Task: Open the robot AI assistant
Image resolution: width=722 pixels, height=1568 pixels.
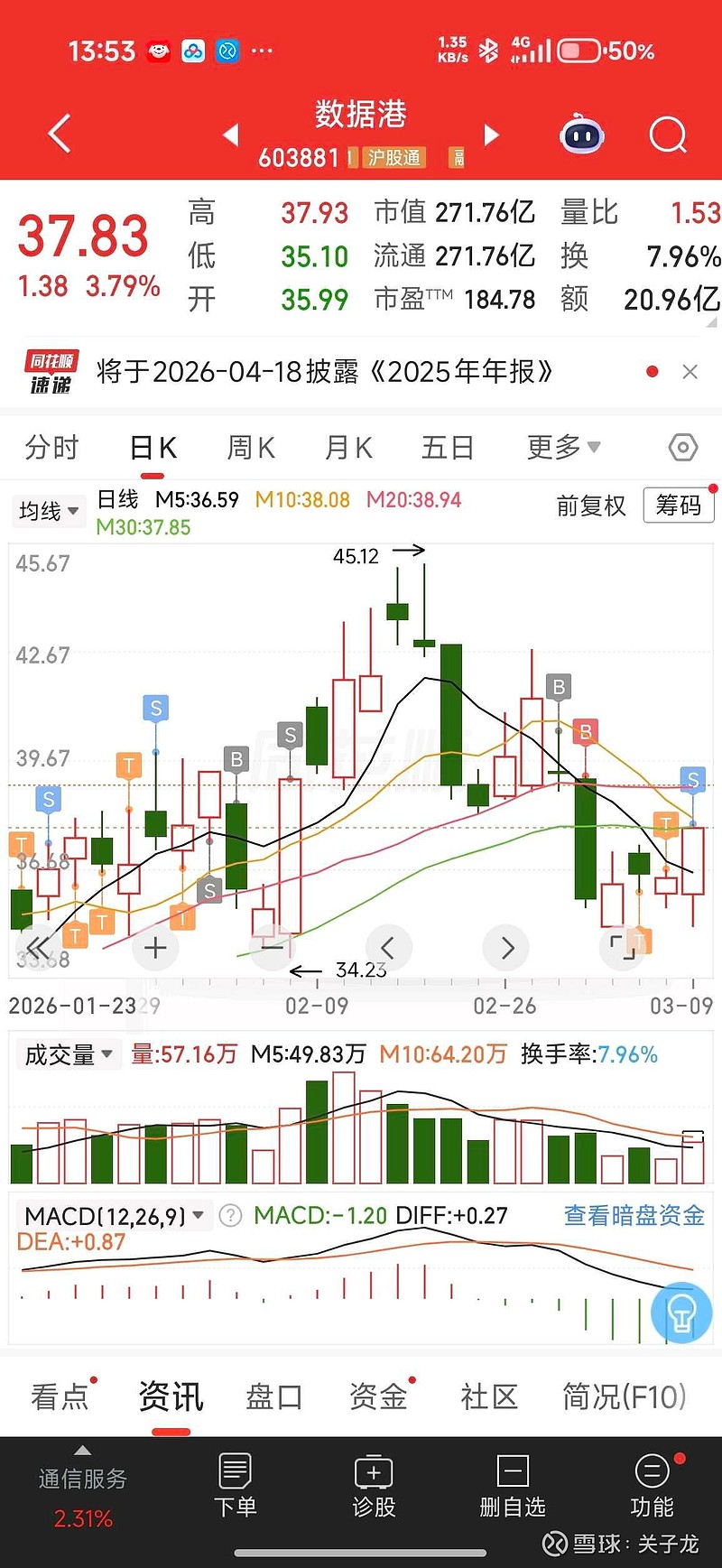Action: tap(582, 135)
